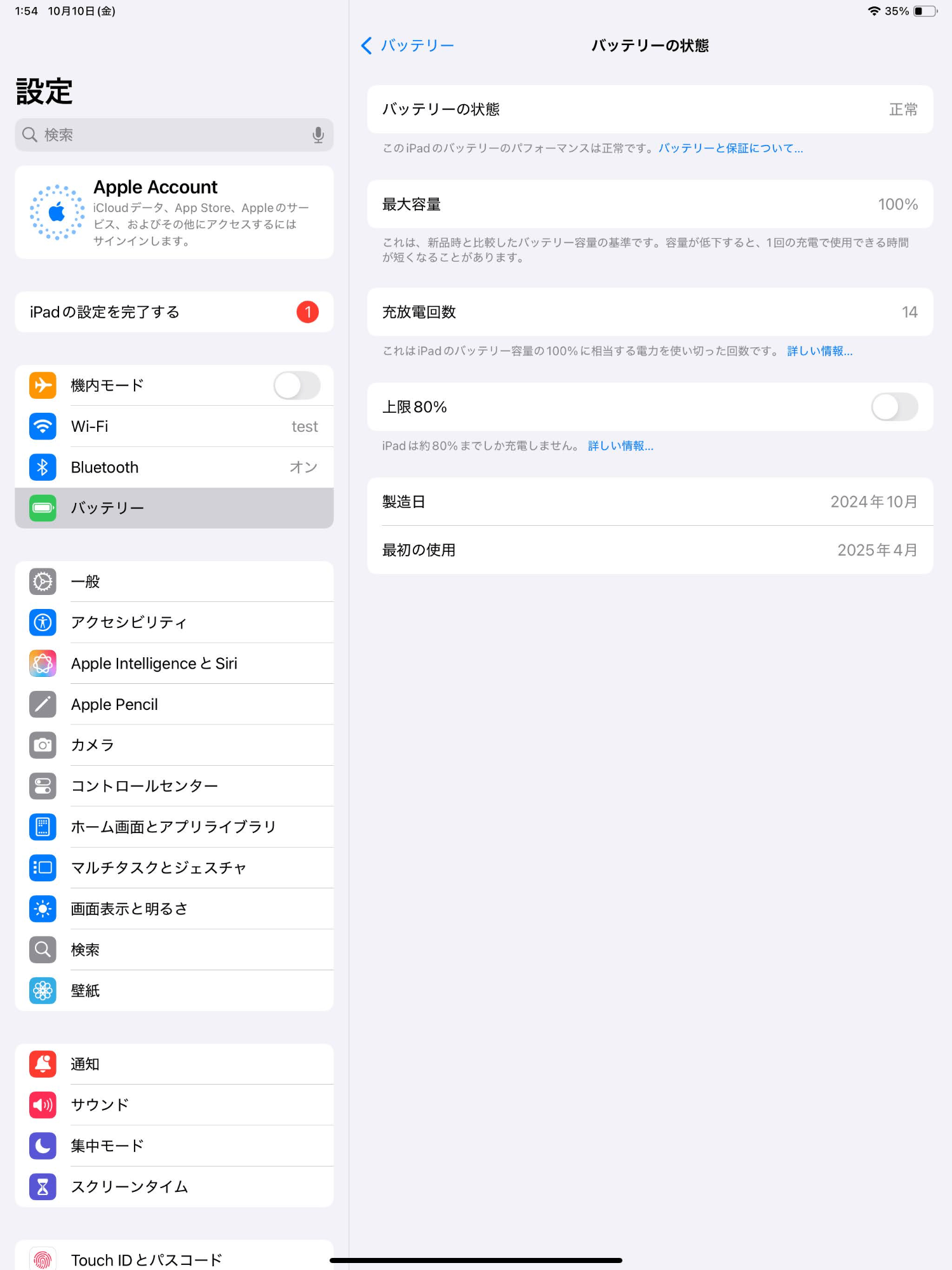The height and width of the screenshot is (1270, 952).
Task: Open スクリーンタイム settings
Action: click(x=174, y=1187)
